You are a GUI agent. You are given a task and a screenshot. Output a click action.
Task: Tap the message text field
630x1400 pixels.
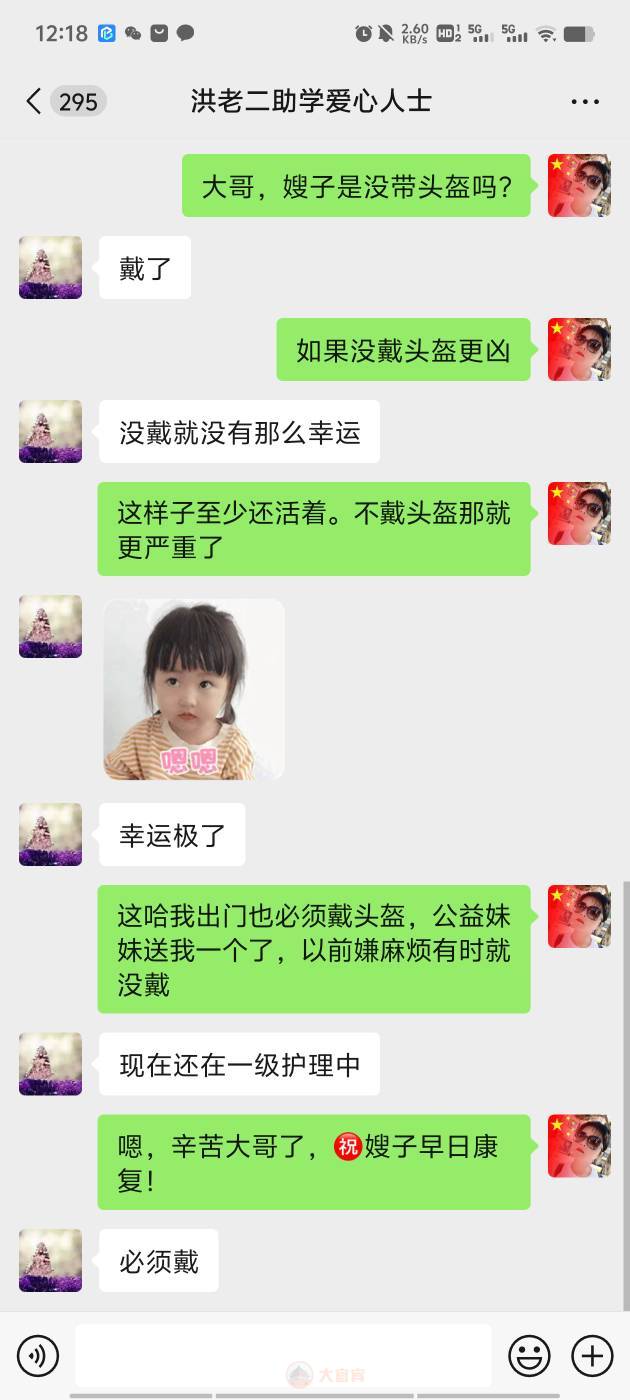click(x=283, y=1355)
